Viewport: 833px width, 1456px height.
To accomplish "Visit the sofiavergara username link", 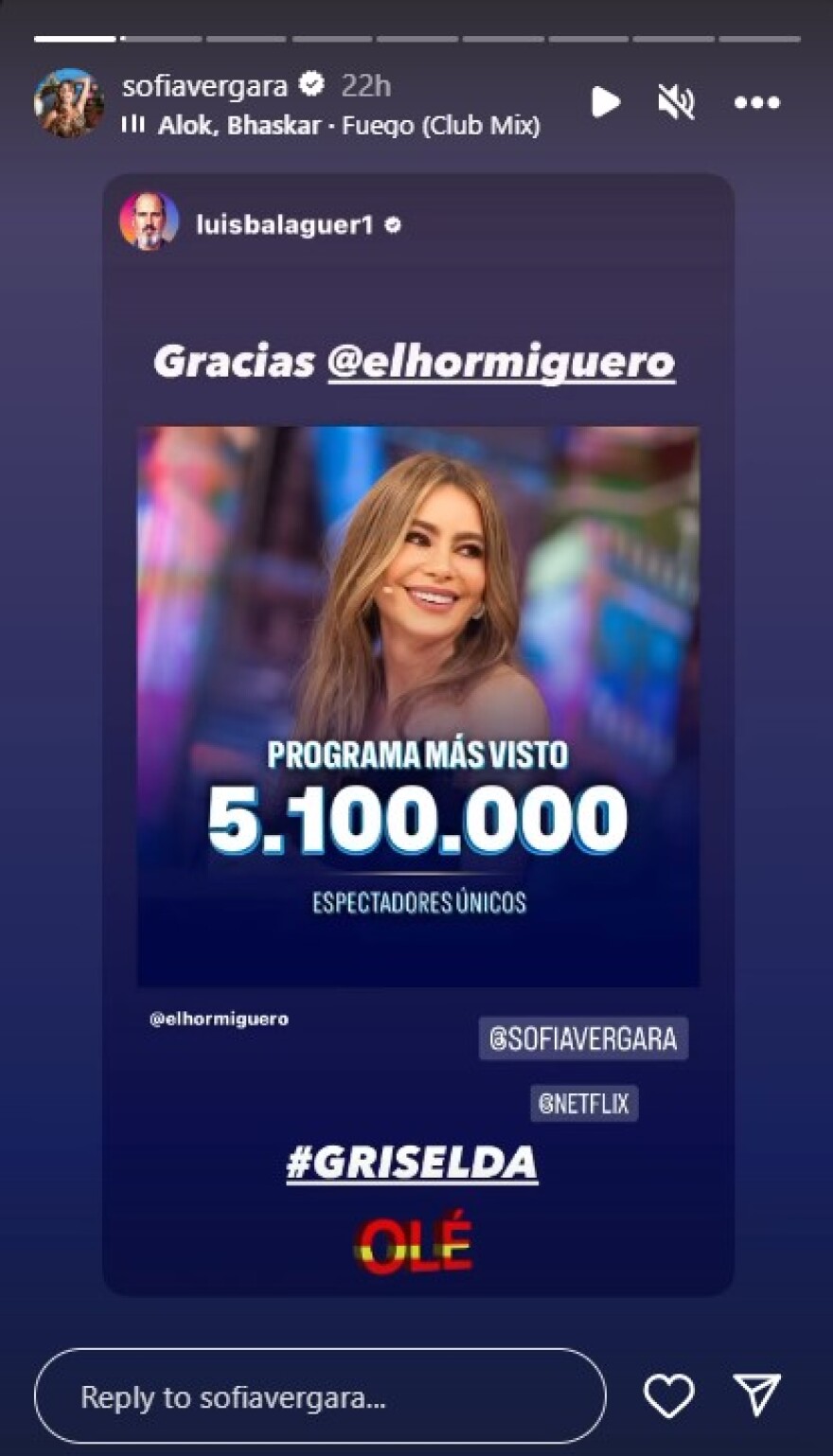I will point(204,86).
